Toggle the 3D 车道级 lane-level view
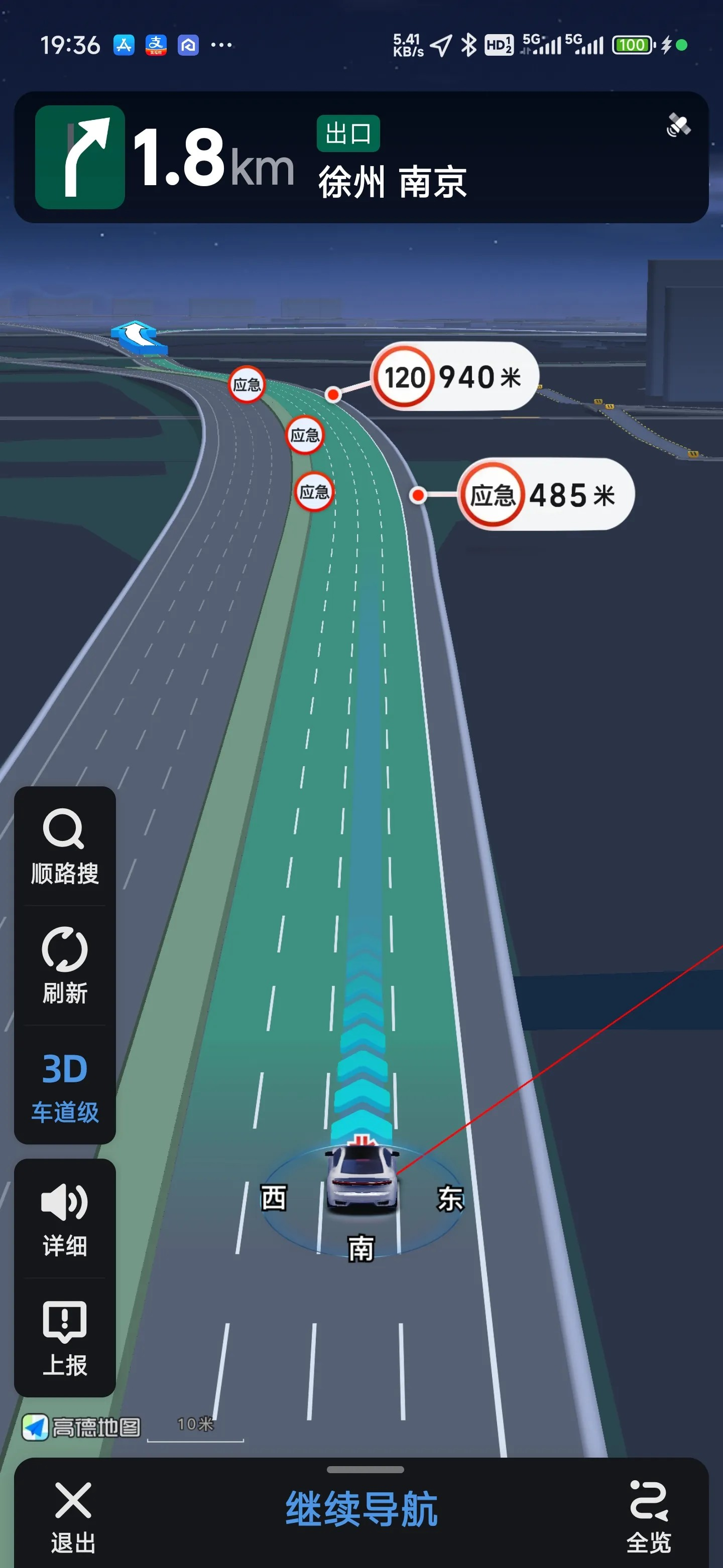The width and height of the screenshot is (723, 1568). [x=65, y=1086]
